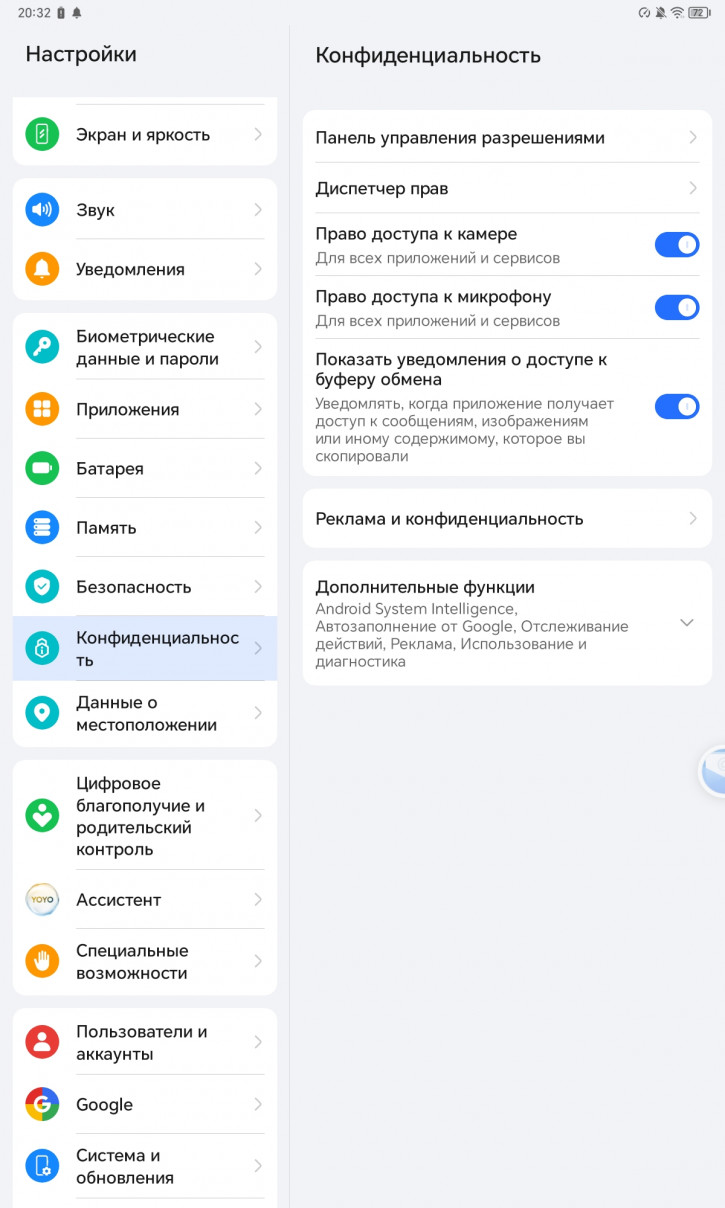Turn off Право доступа к микрофону
The width and height of the screenshot is (725, 1208).
[676, 308]
